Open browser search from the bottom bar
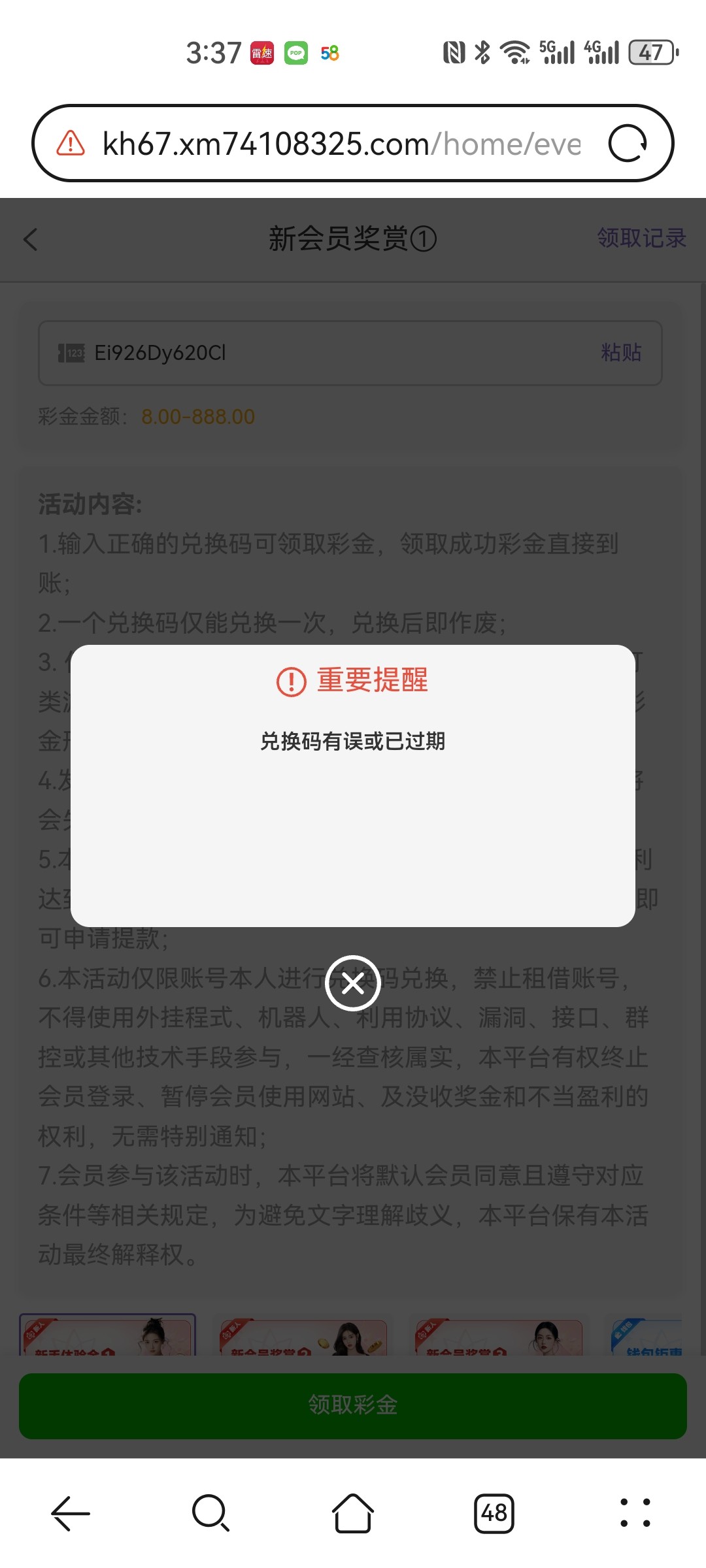 coord(210,1513)
